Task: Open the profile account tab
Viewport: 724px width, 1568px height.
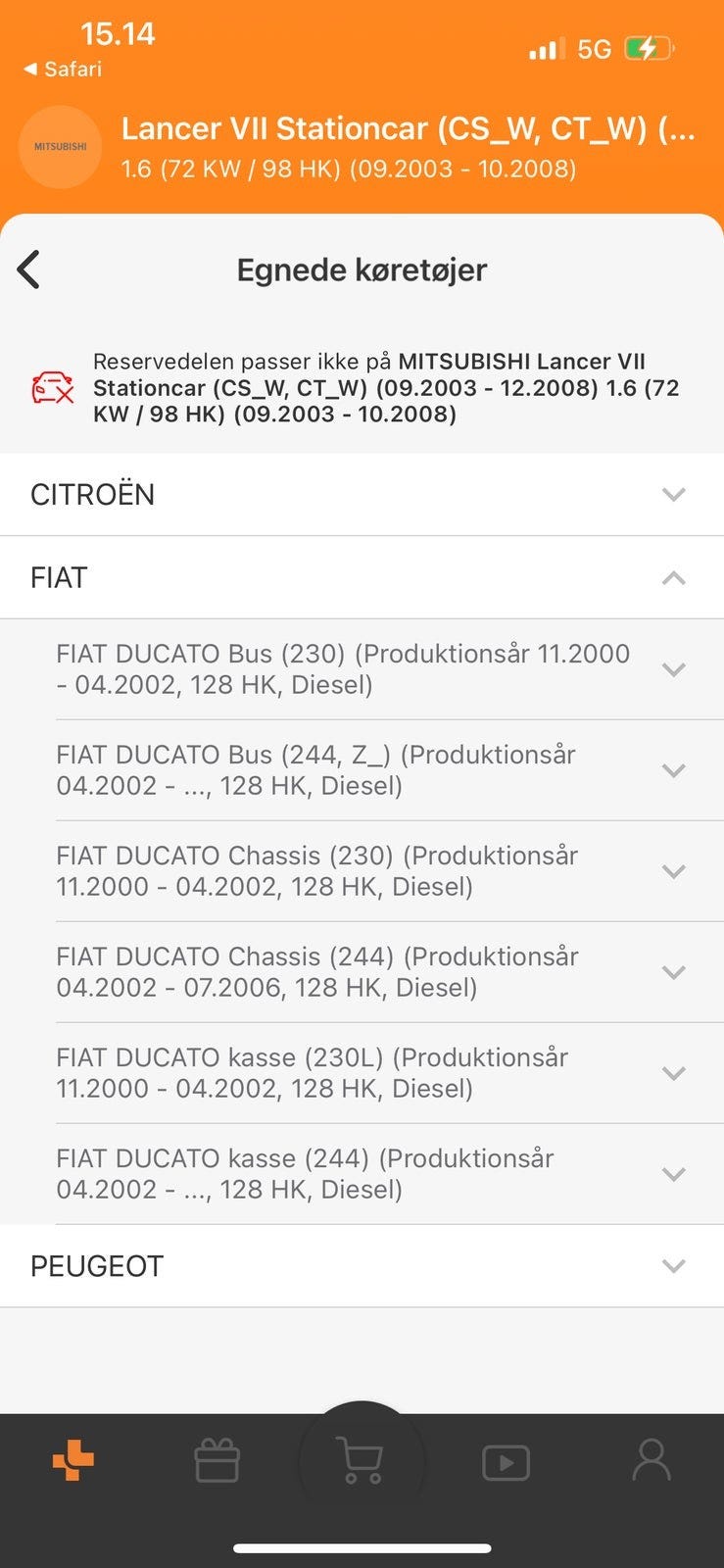Action: (x=651, y=1460)
